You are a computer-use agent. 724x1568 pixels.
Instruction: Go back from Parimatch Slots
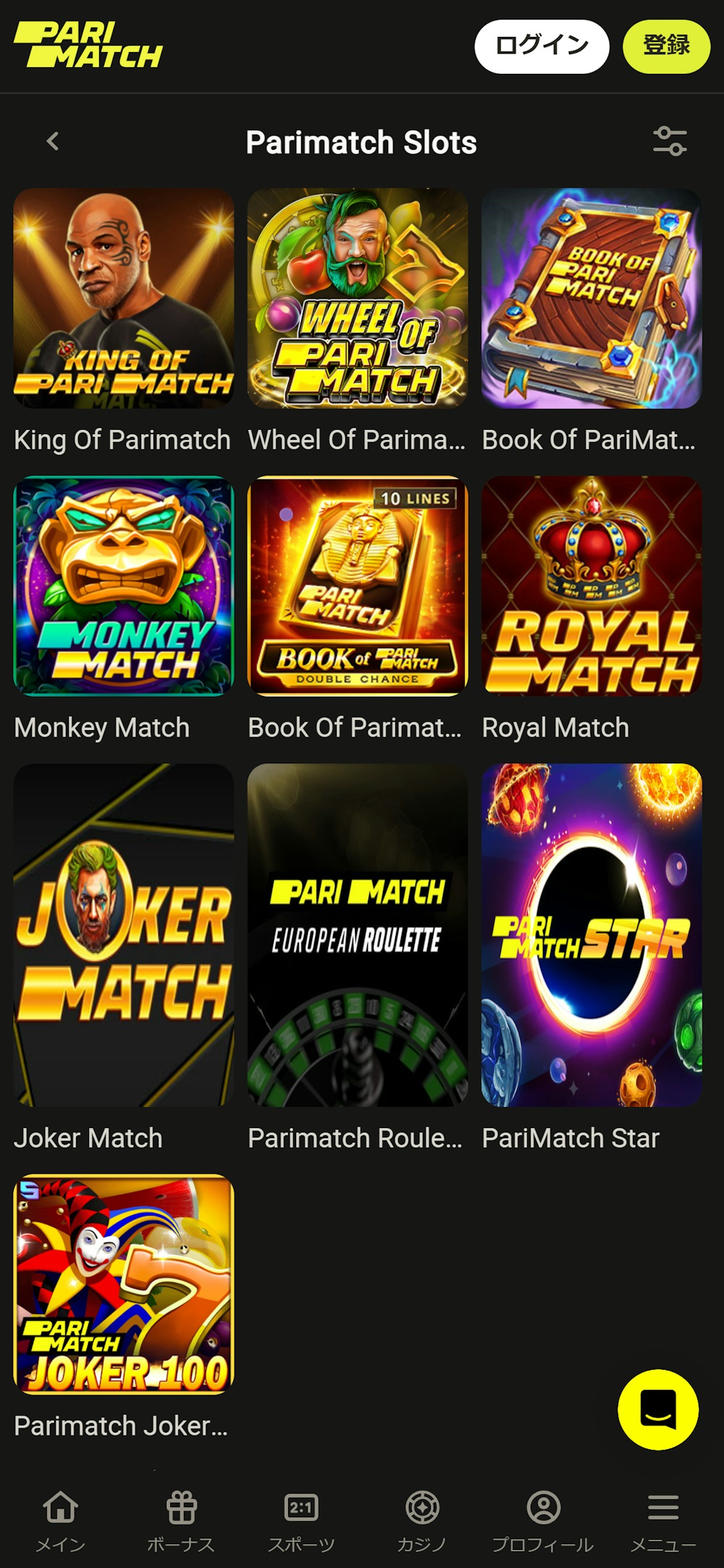[53, 142]
